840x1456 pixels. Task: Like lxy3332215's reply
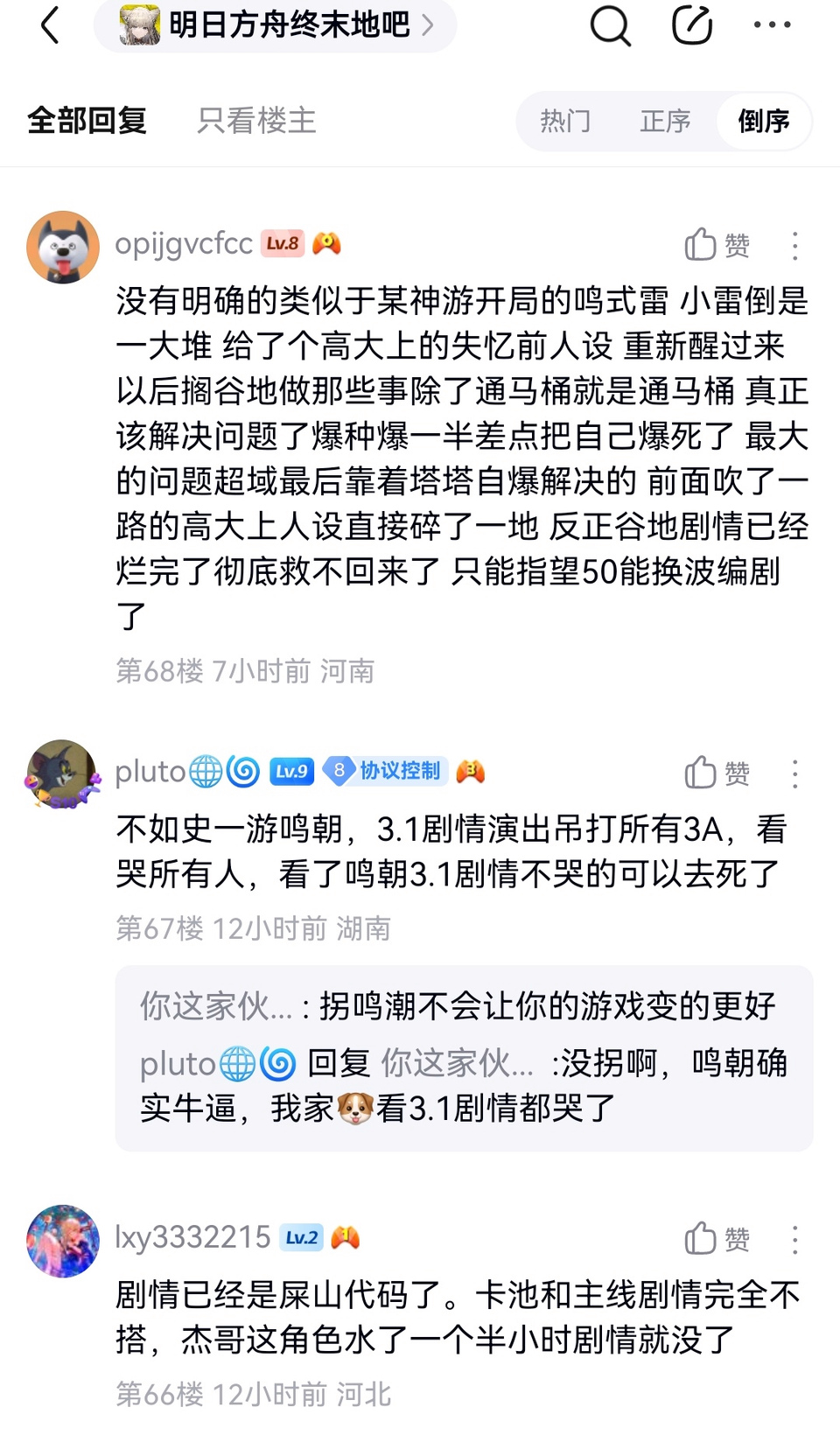pyautogui.click(x=717, y=1239)
